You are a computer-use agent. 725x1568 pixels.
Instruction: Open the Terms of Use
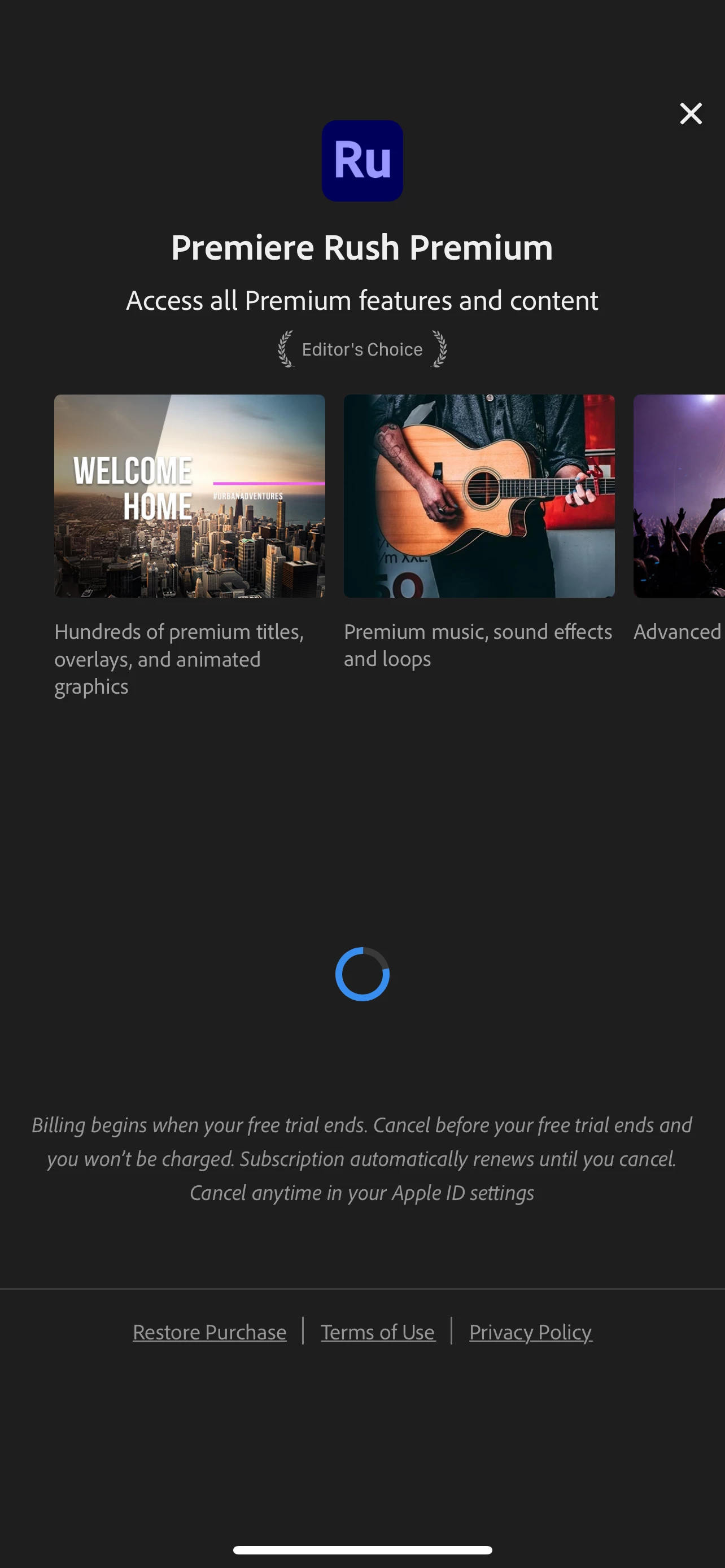coord(377,1332)
